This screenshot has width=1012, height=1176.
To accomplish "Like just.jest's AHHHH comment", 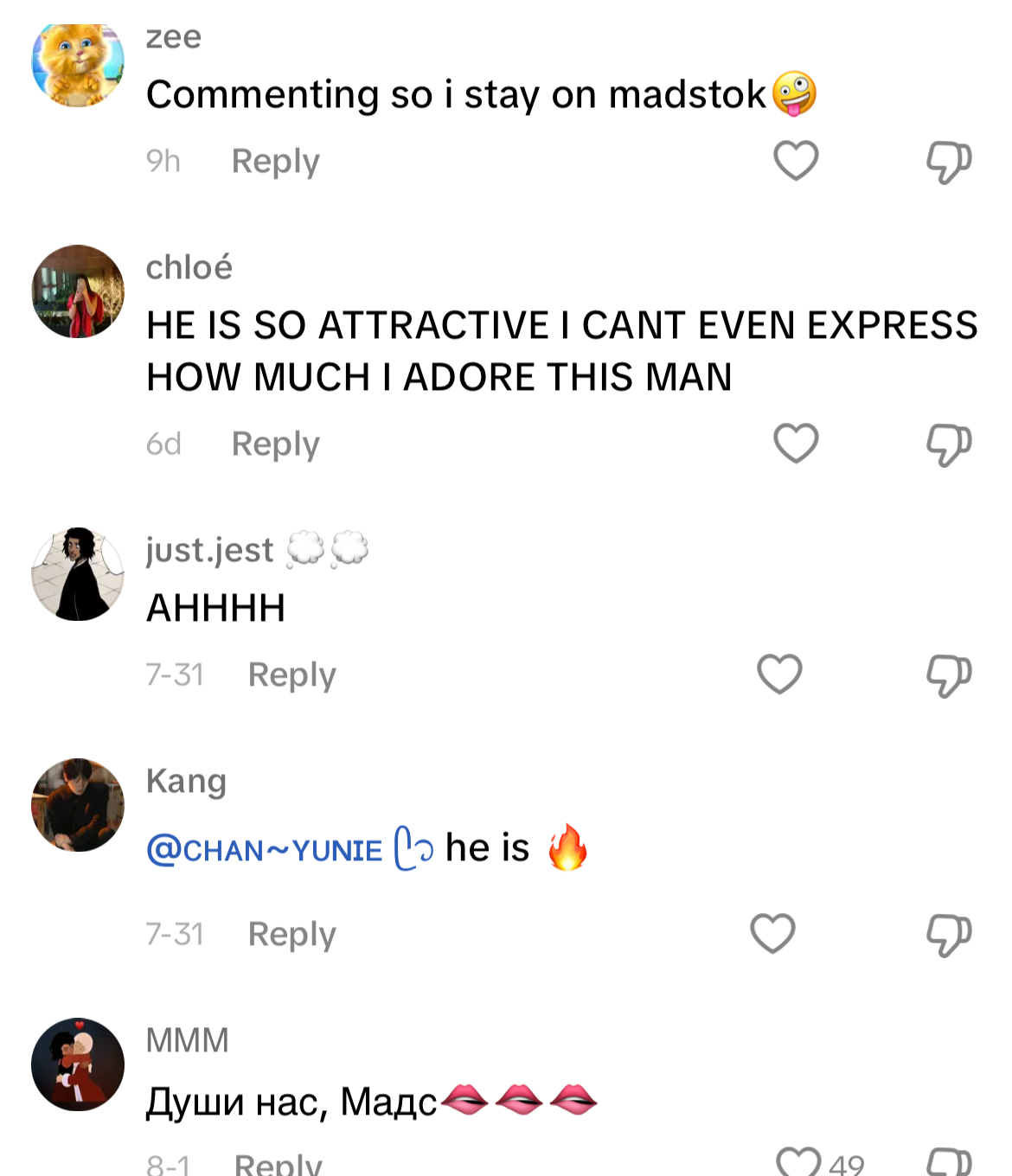I will [x=779, y=674].
